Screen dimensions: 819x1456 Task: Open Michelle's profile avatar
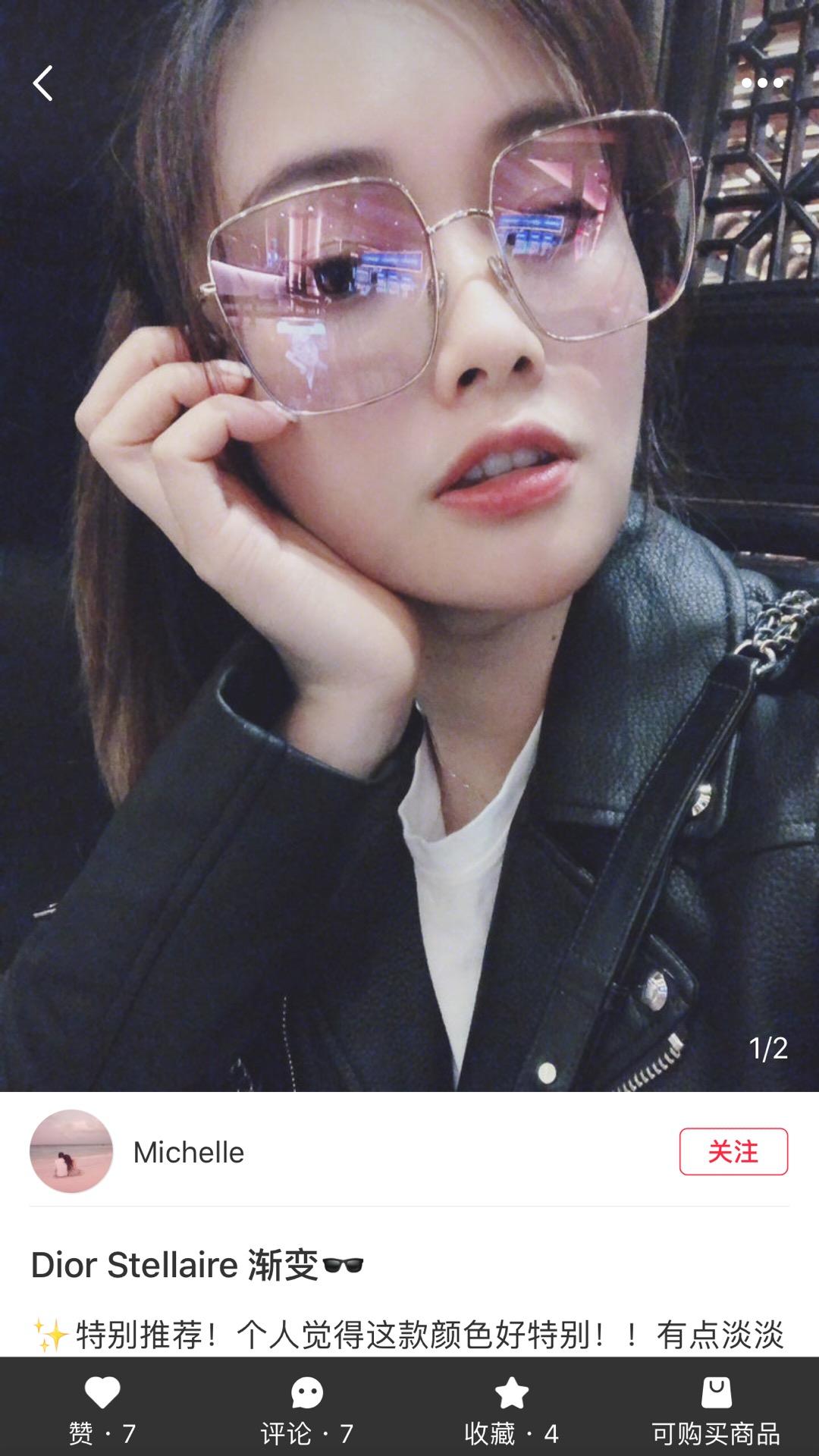tap(71, 1151)
